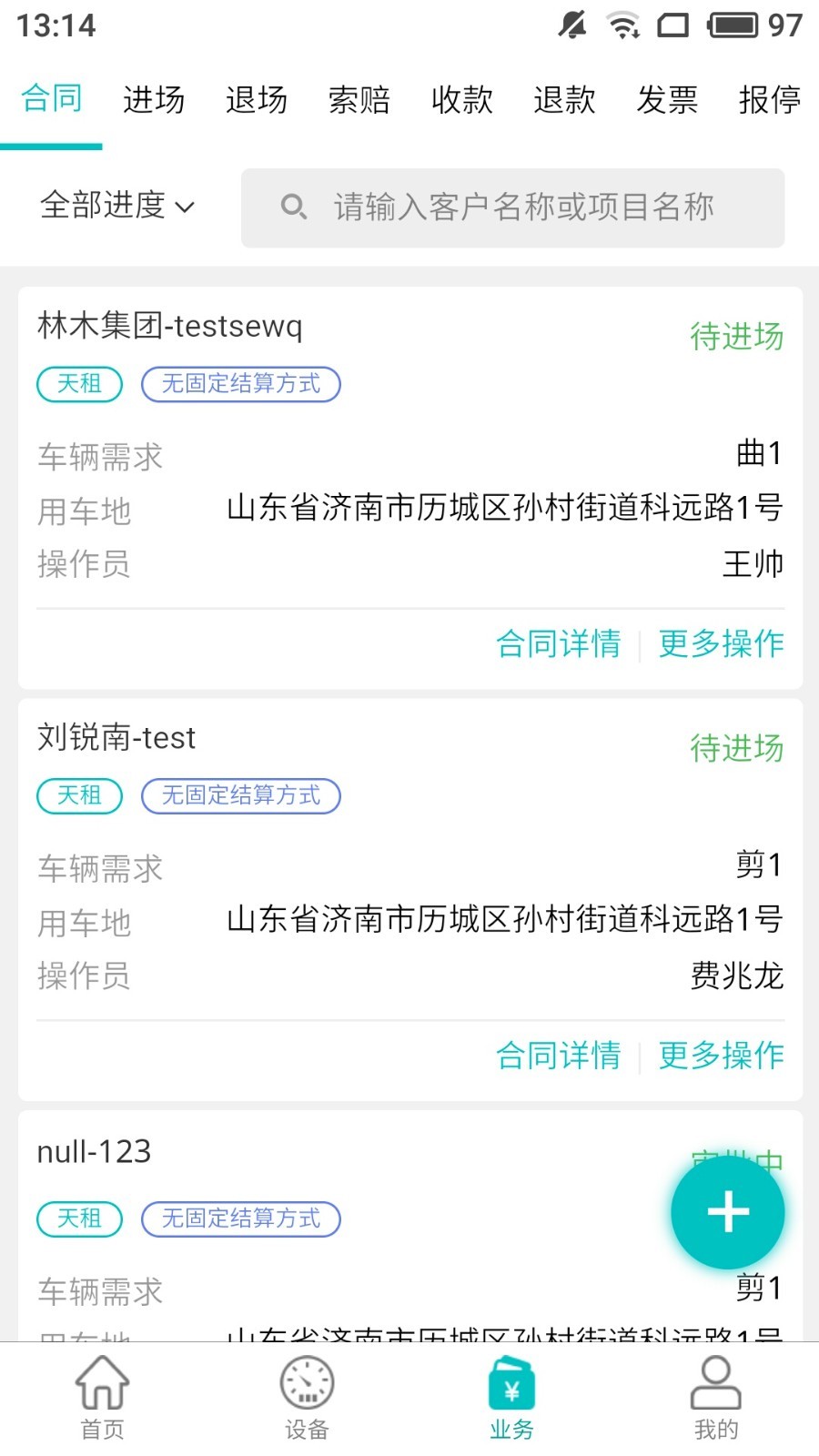The width and height of the screenshot is (819, 1456).
Task: Show 更多操作 for 刘锐南-test
Action: (x=721, y=1056)
